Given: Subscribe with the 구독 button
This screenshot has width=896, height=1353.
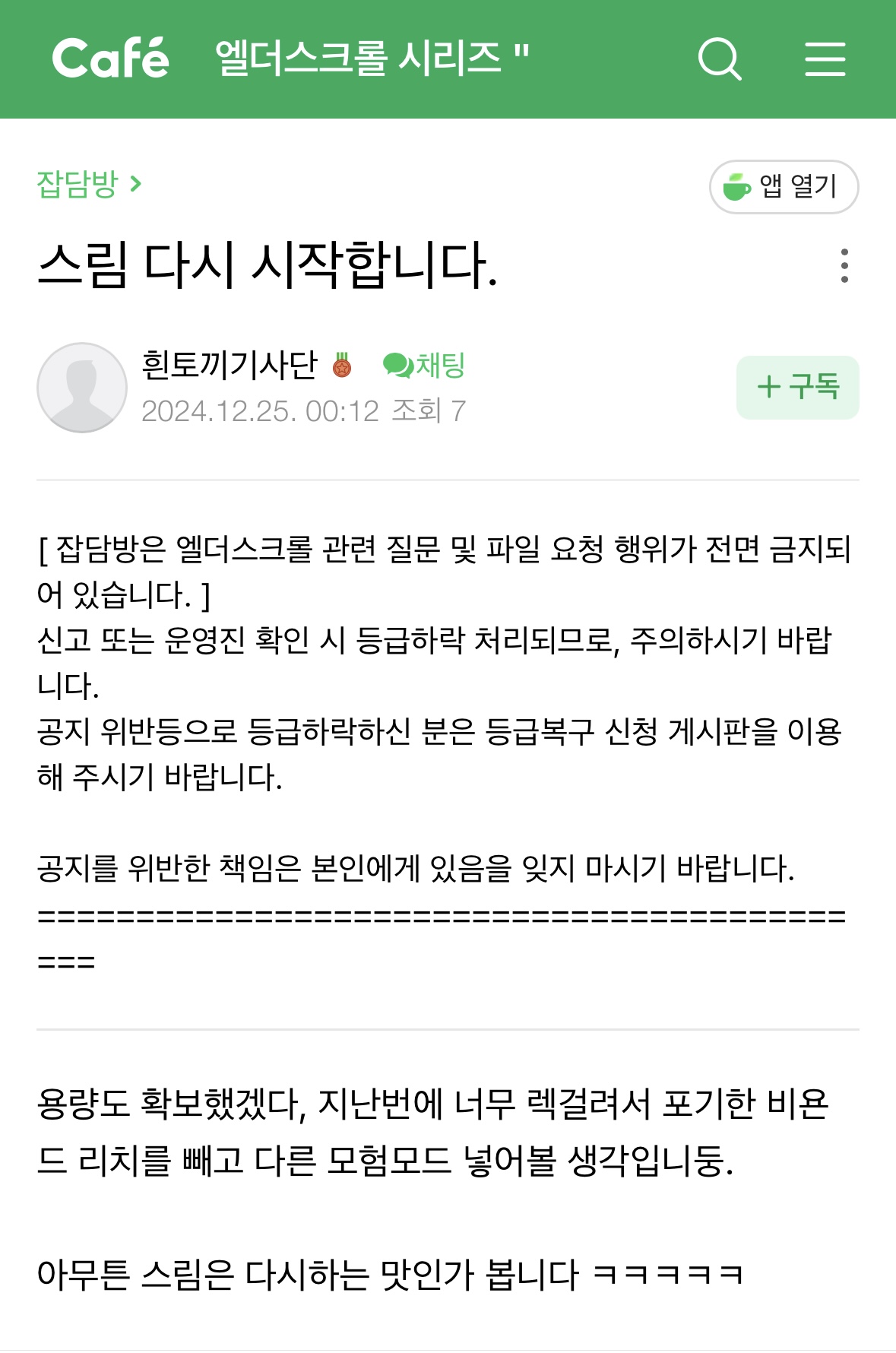Looking at the screenshot, I should 797,387.
